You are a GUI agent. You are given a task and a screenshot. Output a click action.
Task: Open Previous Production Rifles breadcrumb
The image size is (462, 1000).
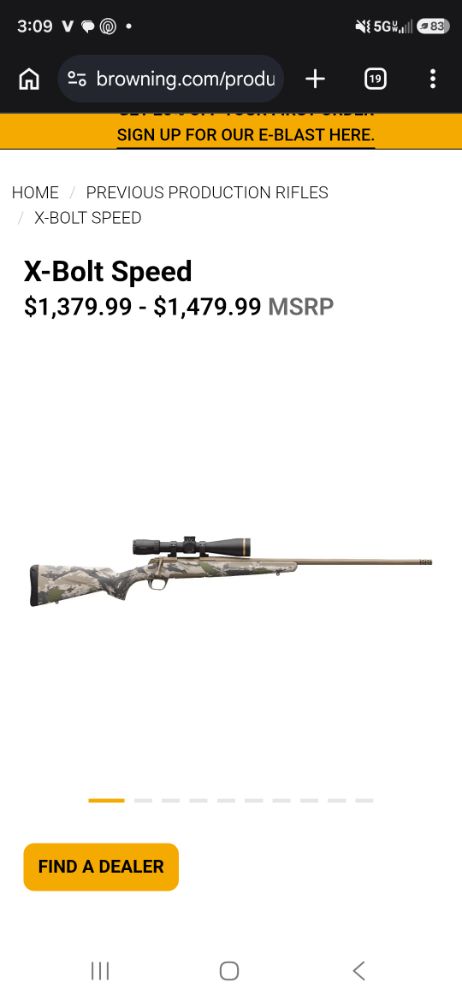tap(207, 193)
